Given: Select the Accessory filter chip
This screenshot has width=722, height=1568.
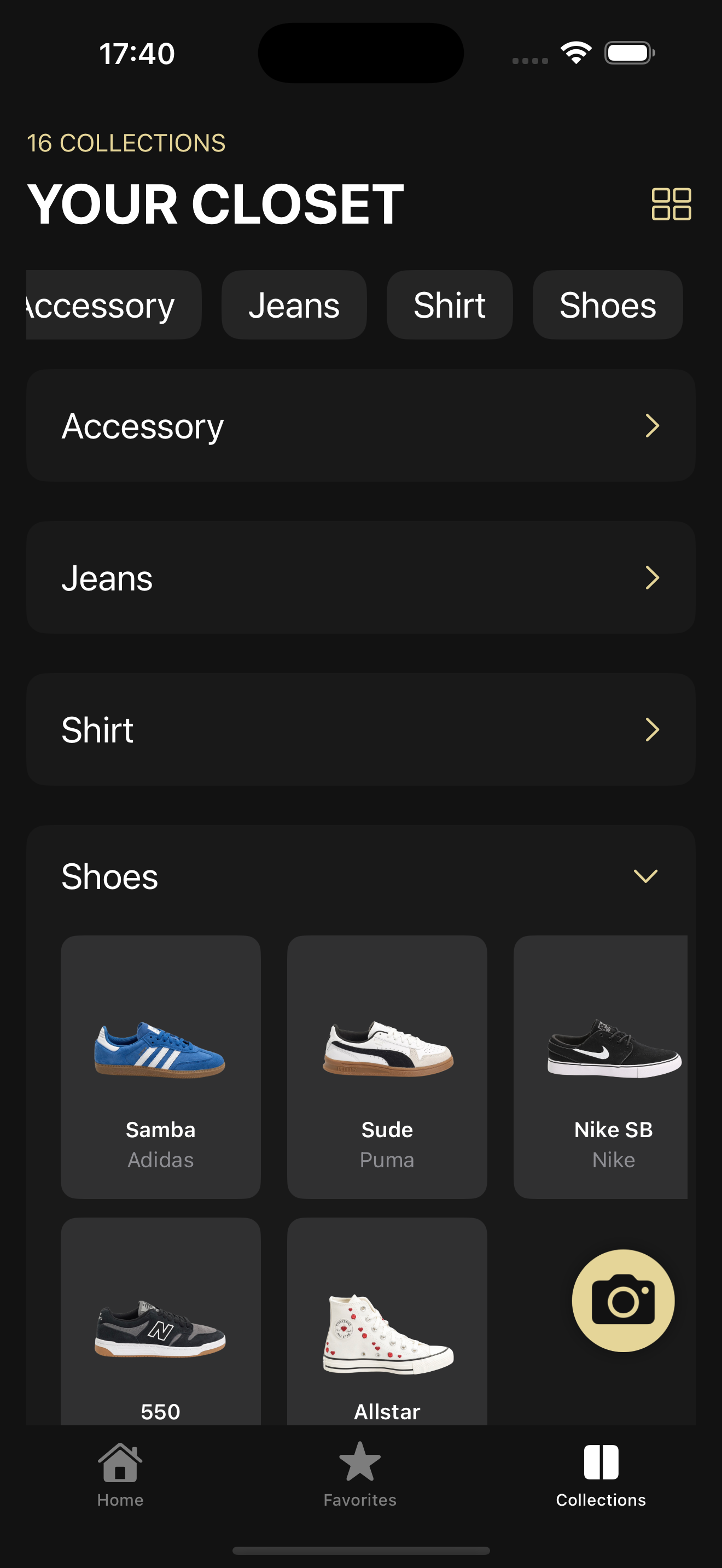Looking at the screenshot, I should 113,305.
